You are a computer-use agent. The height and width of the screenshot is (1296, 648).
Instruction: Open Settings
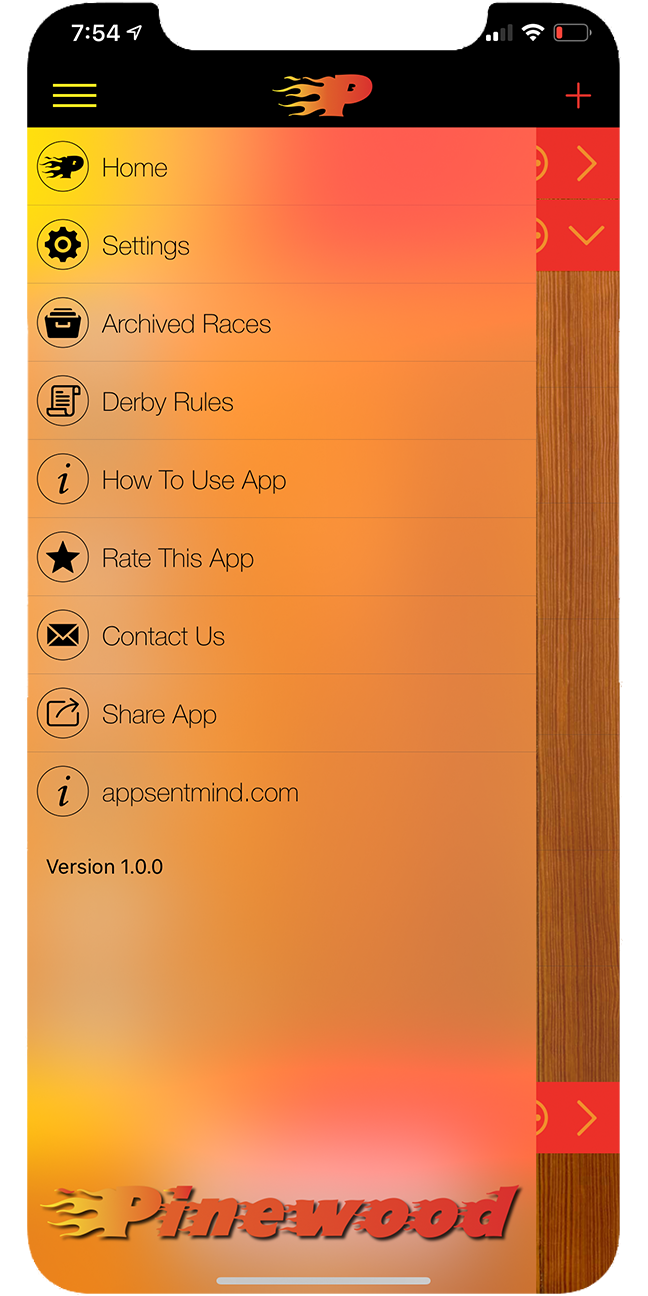145,246
